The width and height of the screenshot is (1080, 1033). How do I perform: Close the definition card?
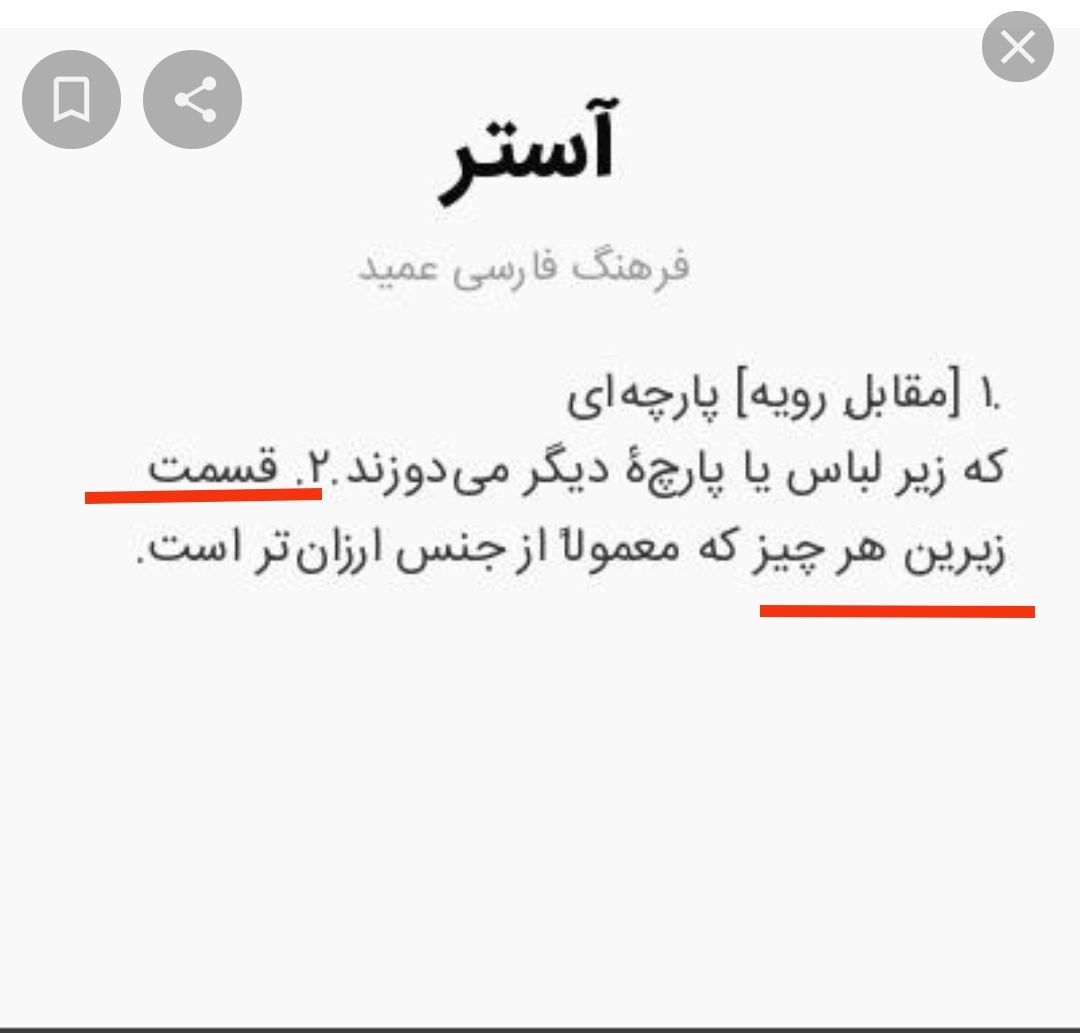(1017, 46)
